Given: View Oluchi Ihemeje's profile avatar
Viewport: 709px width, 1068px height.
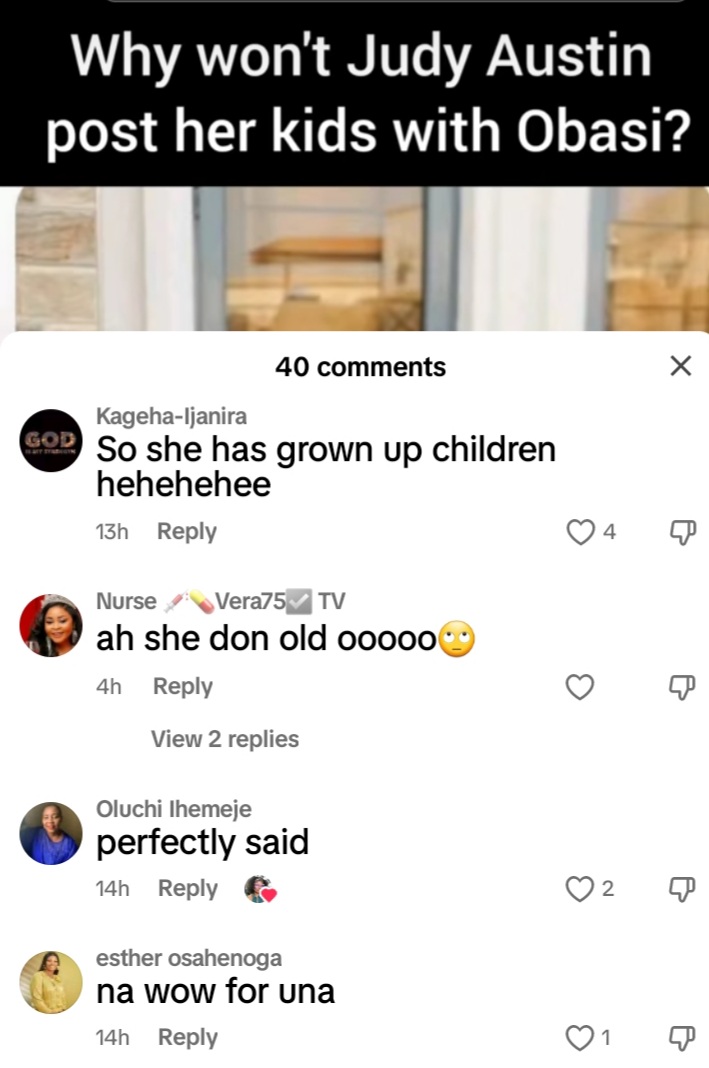Looking at the screenshot, I should tap(51, 833).
